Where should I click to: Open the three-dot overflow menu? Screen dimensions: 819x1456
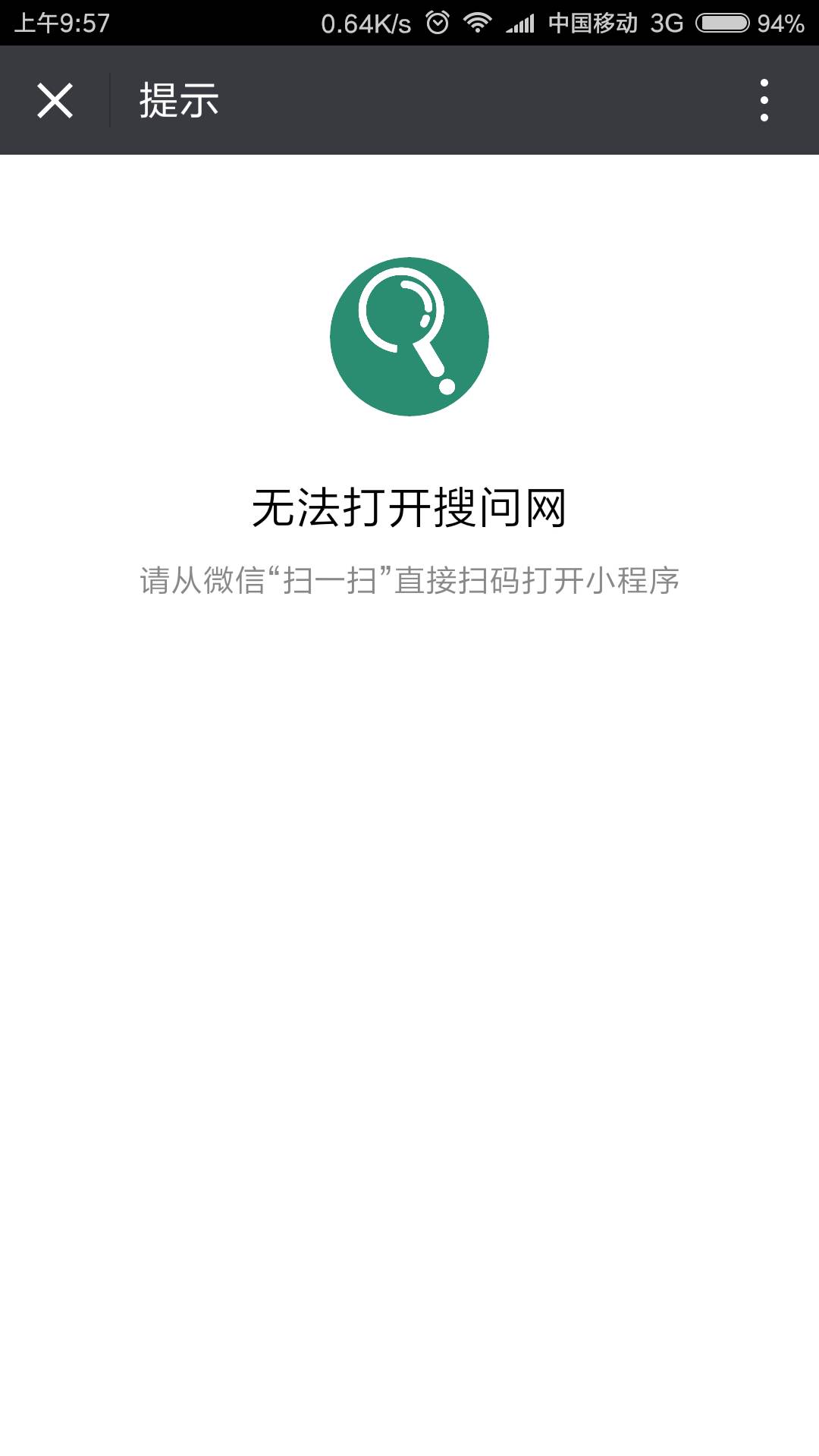(x=764, y=100)
